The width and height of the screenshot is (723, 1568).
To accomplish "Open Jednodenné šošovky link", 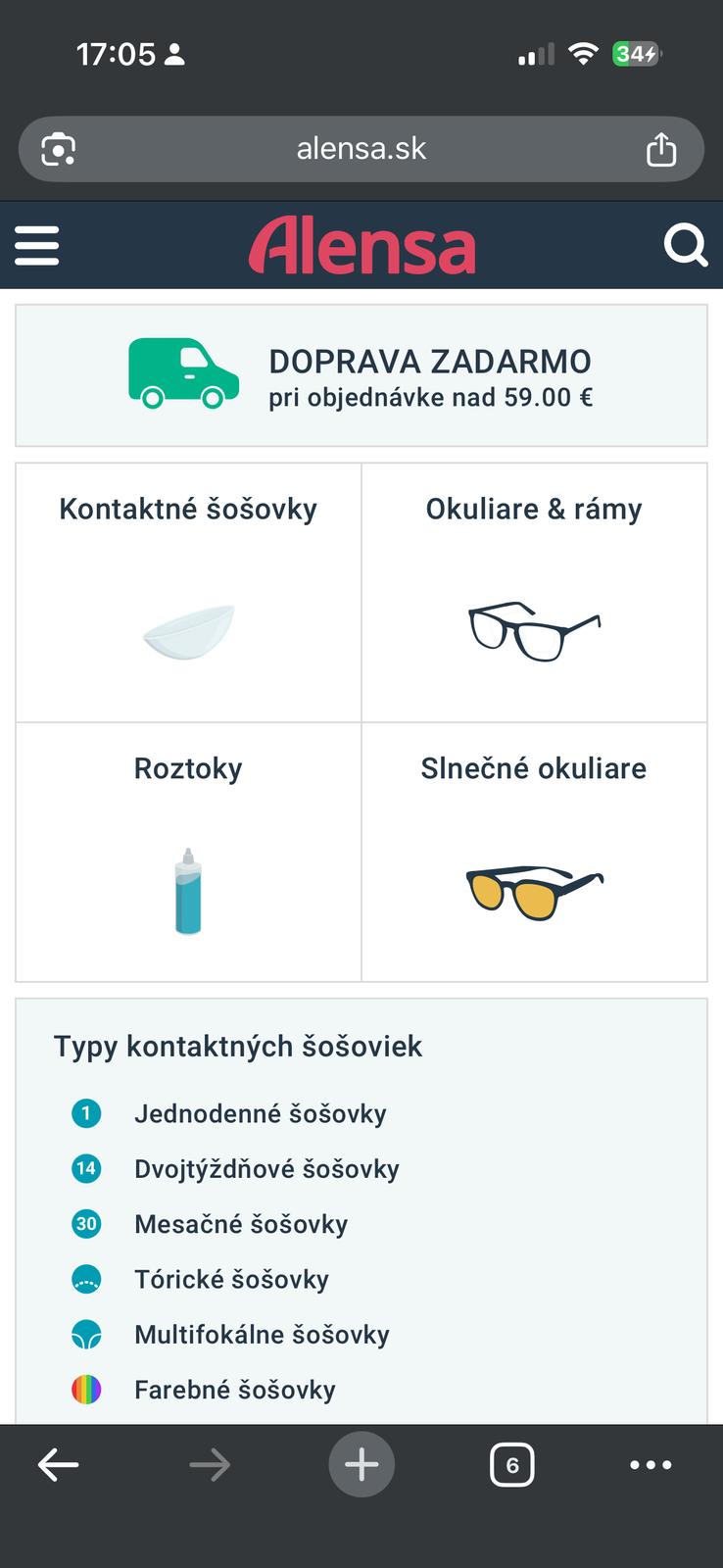I will click(260, 1114).
